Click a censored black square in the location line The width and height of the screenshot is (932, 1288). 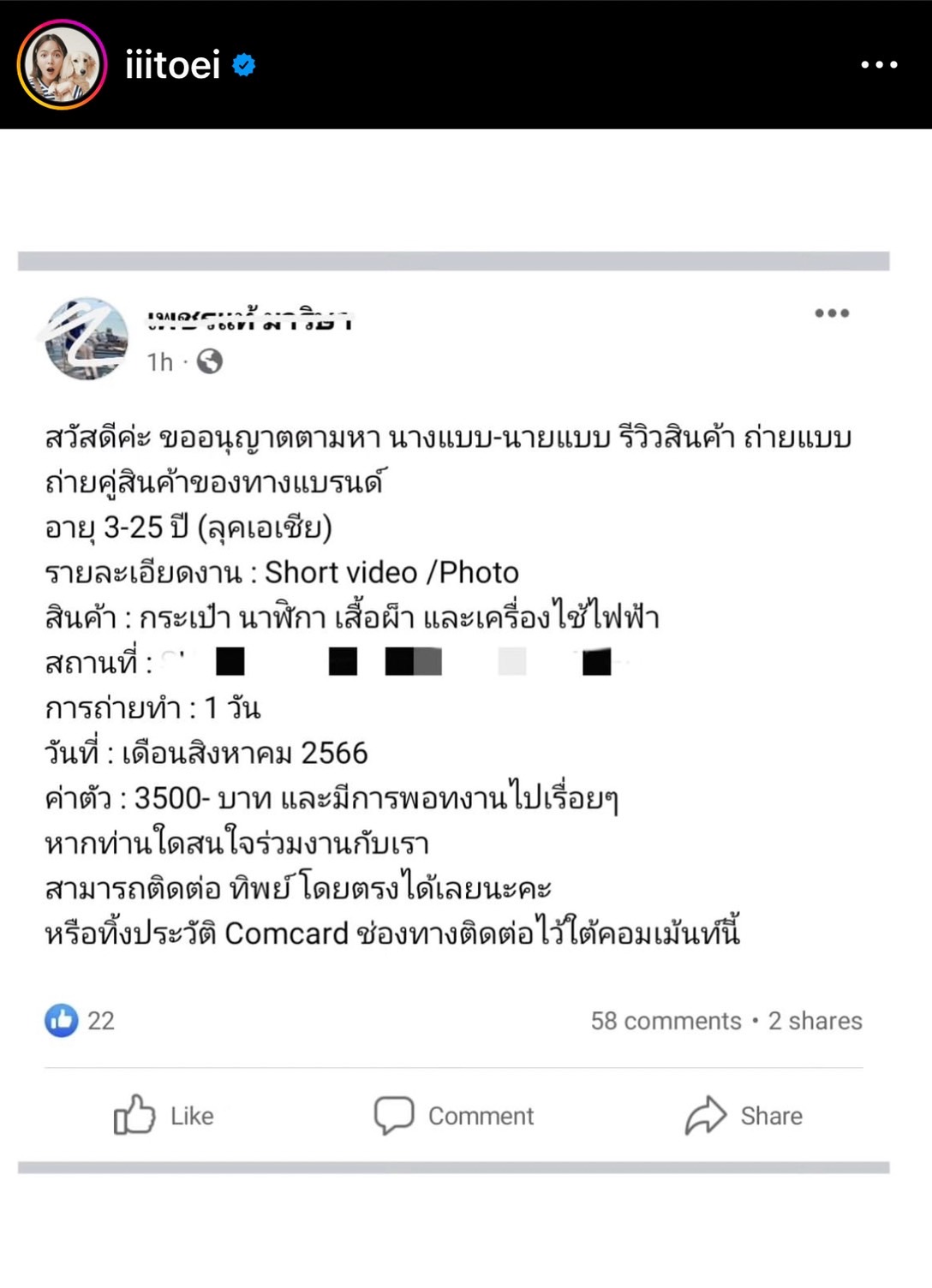point(230,660)
